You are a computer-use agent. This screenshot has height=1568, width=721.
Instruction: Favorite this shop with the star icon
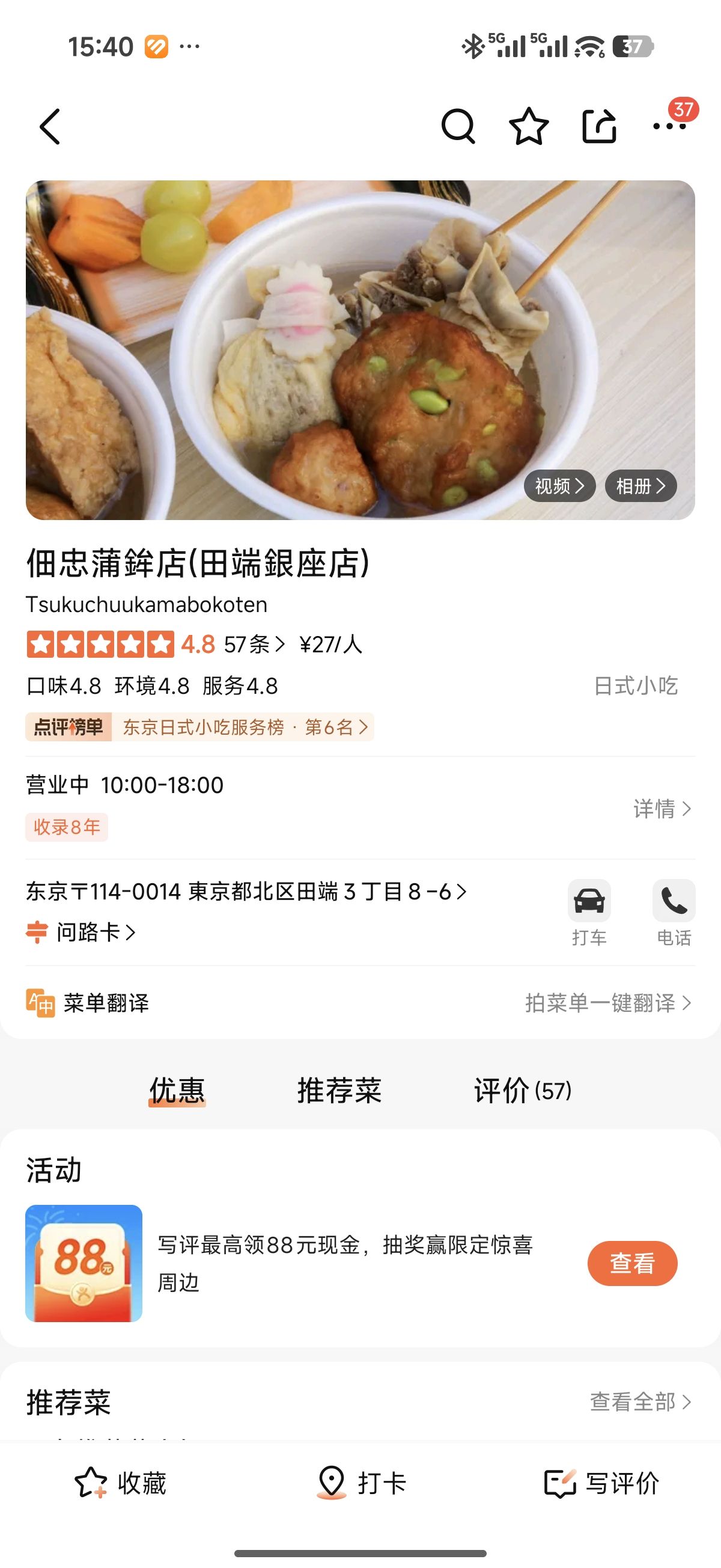point(528,127)
